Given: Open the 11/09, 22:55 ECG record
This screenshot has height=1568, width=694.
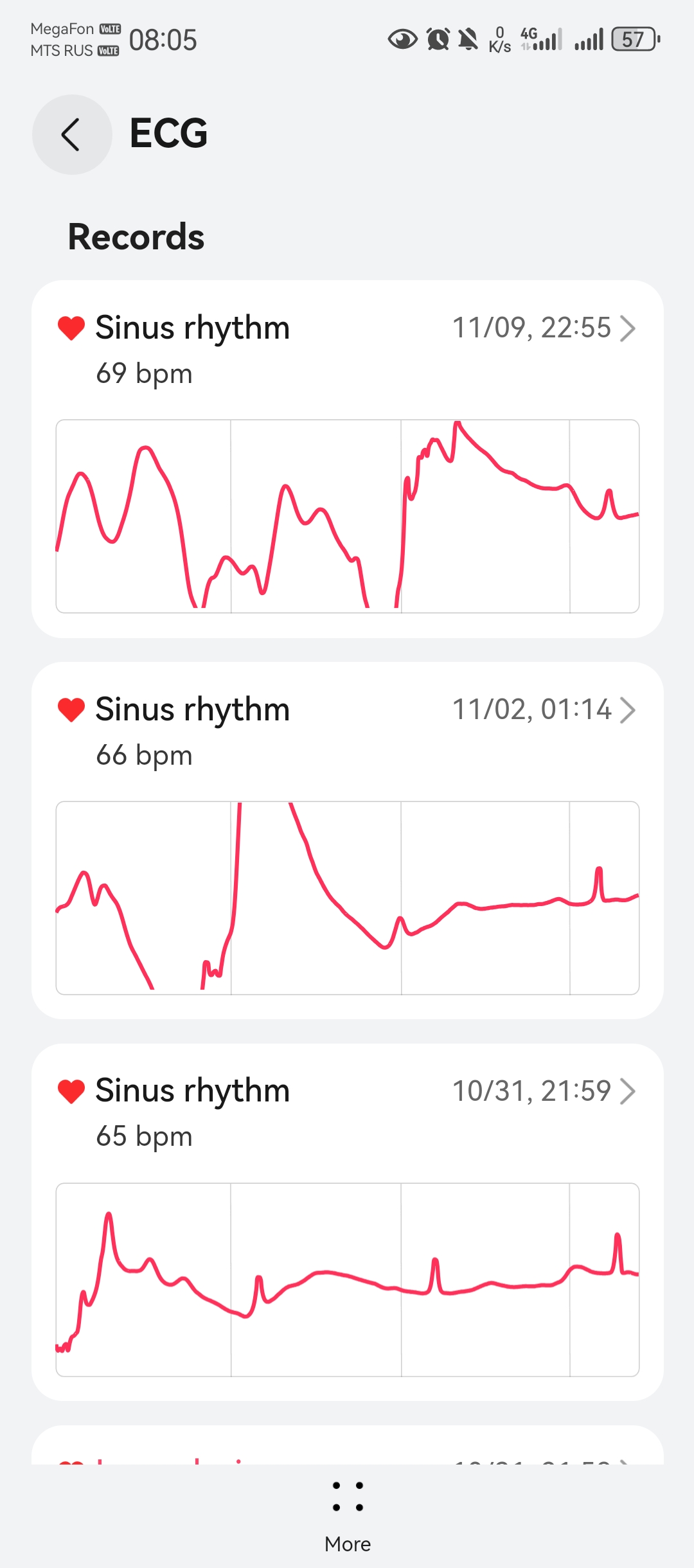Looking at the screenshot, I should (347, 350).
